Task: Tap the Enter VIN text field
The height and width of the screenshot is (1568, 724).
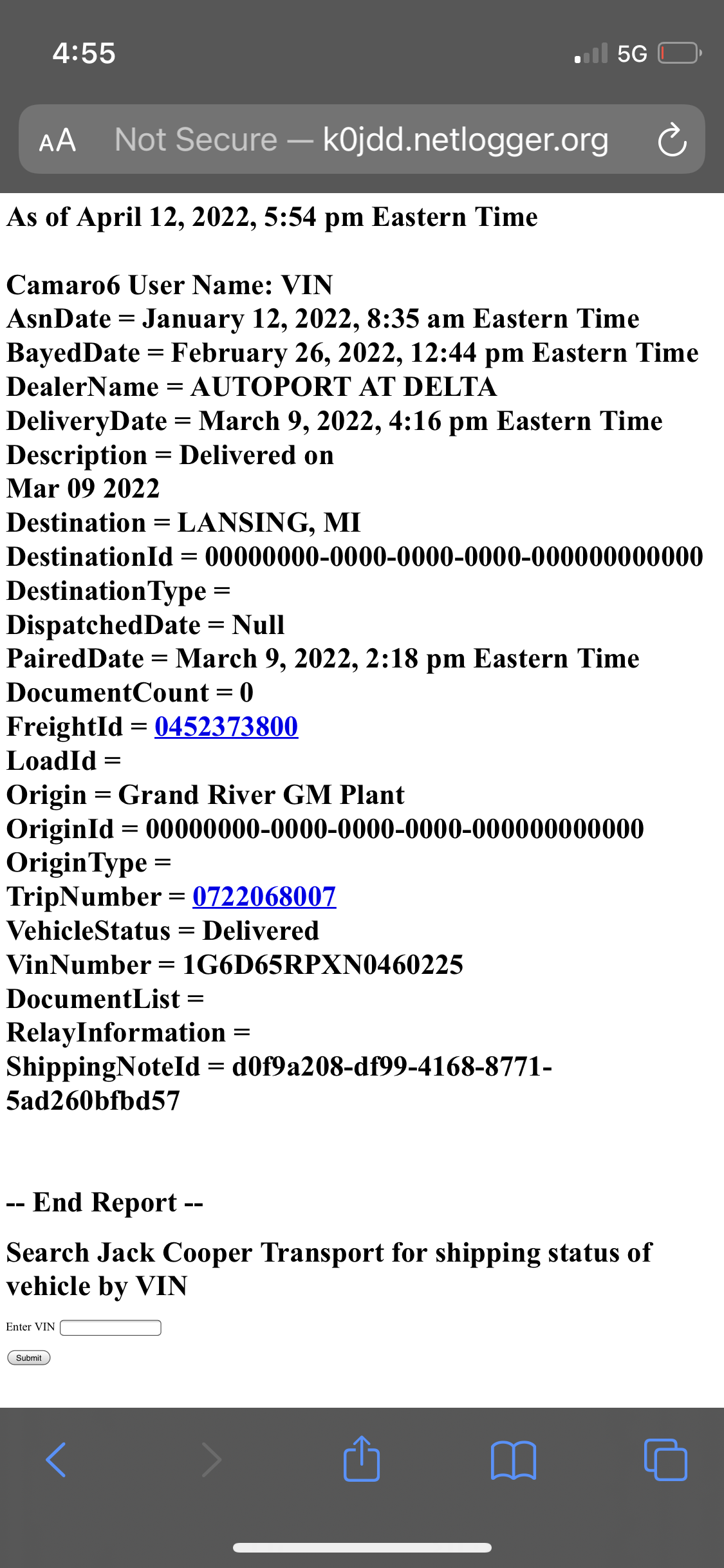Action: (x=111, y=1327)
